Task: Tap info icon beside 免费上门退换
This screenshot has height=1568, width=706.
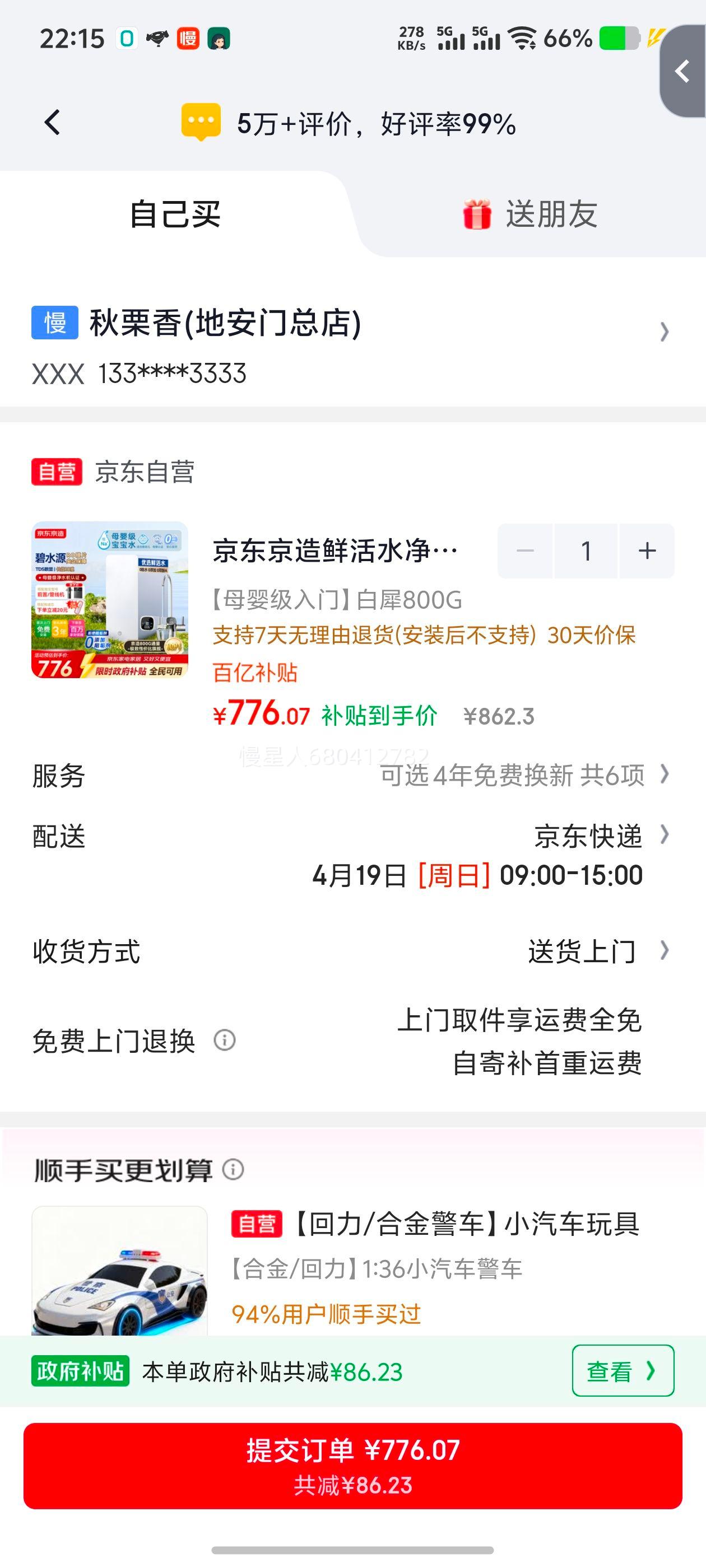Action: coord(225,1041)
